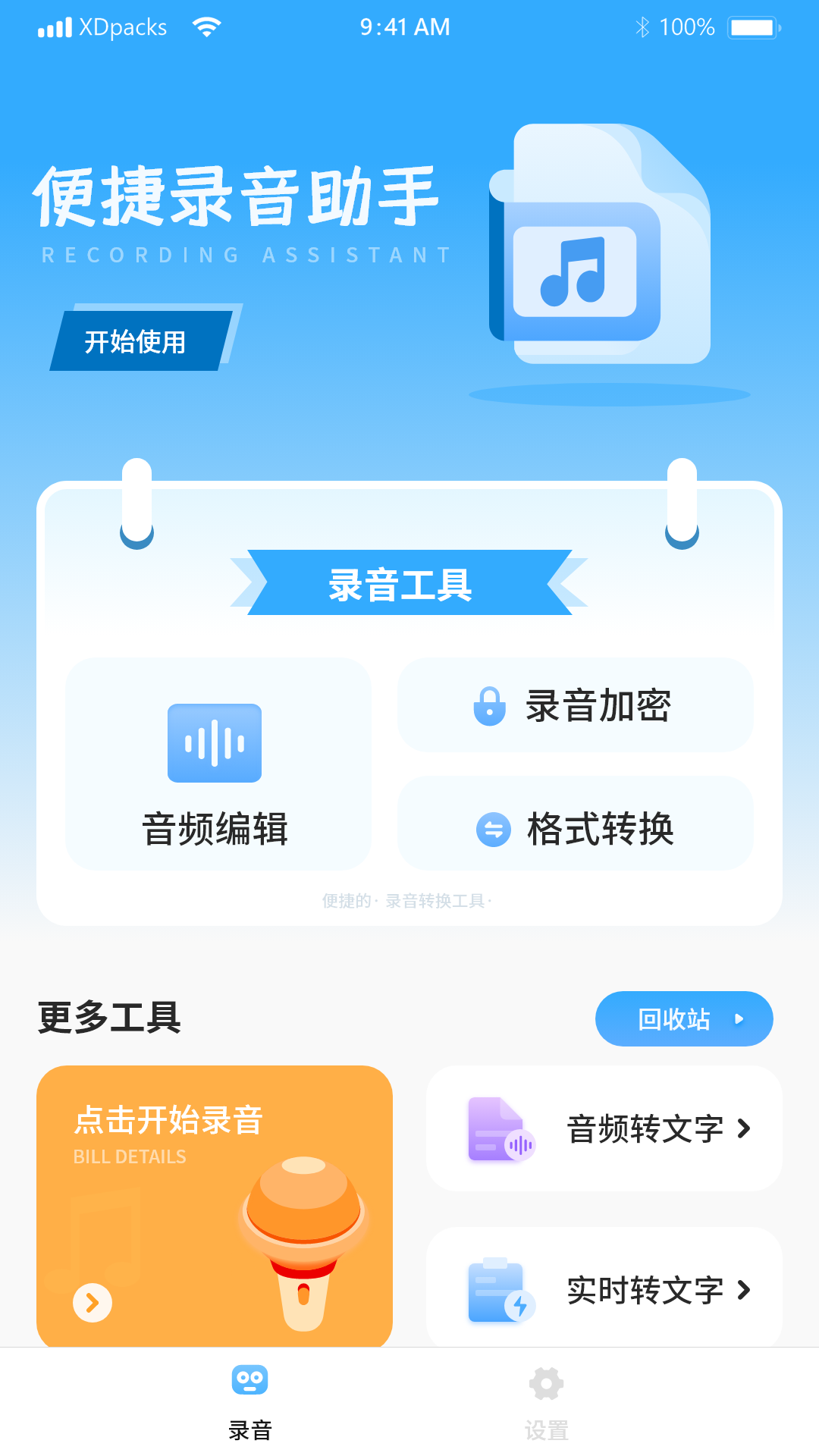Open 音频转文字 via its chevron arrow
Image resolution: width=819 pixels, height=1456 pixels.
[744, 1129]
